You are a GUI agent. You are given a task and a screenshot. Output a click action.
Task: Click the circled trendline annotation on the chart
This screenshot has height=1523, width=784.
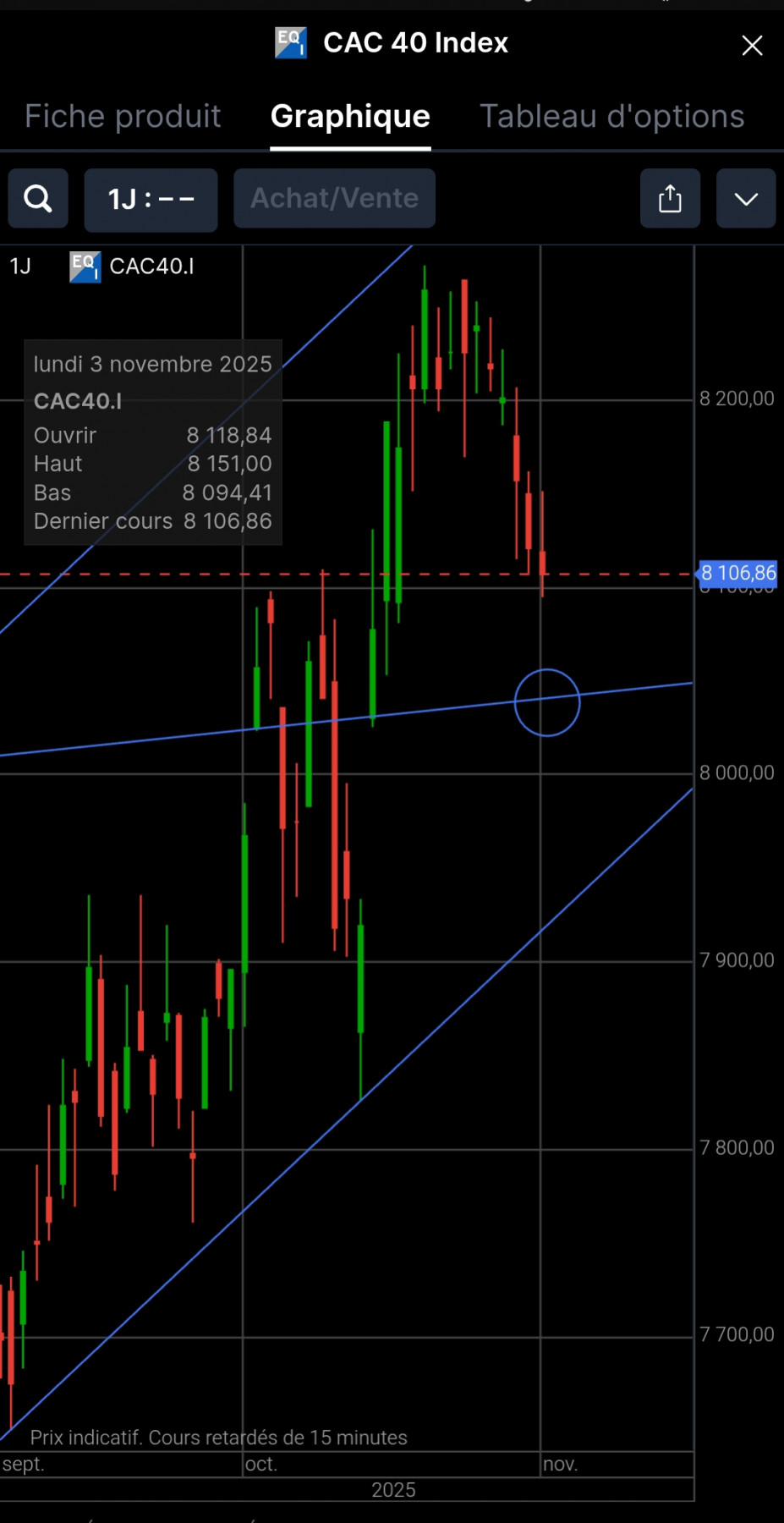547,702
